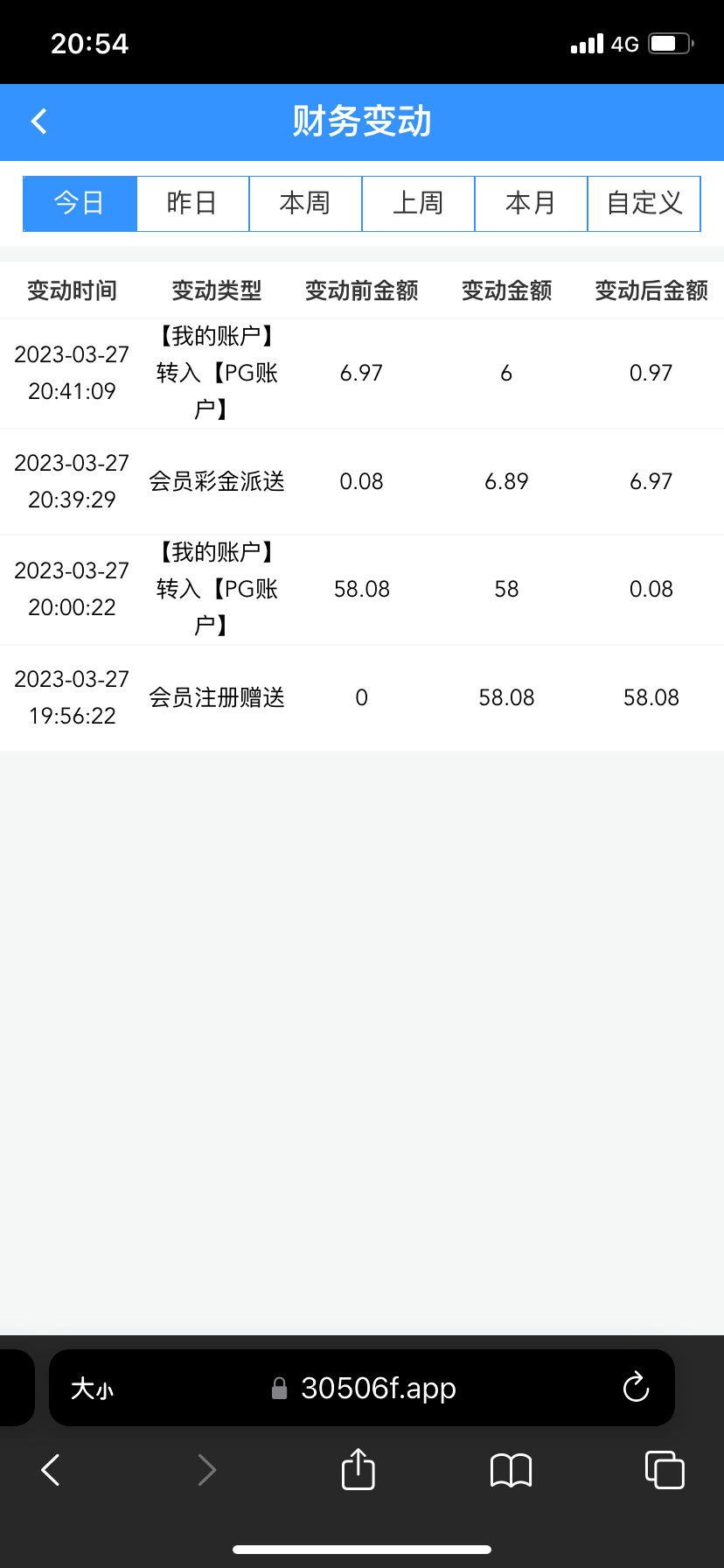724x1568 pixels.
Task: Open the 自定义 date range tab
Action: (x=644, y=204)
